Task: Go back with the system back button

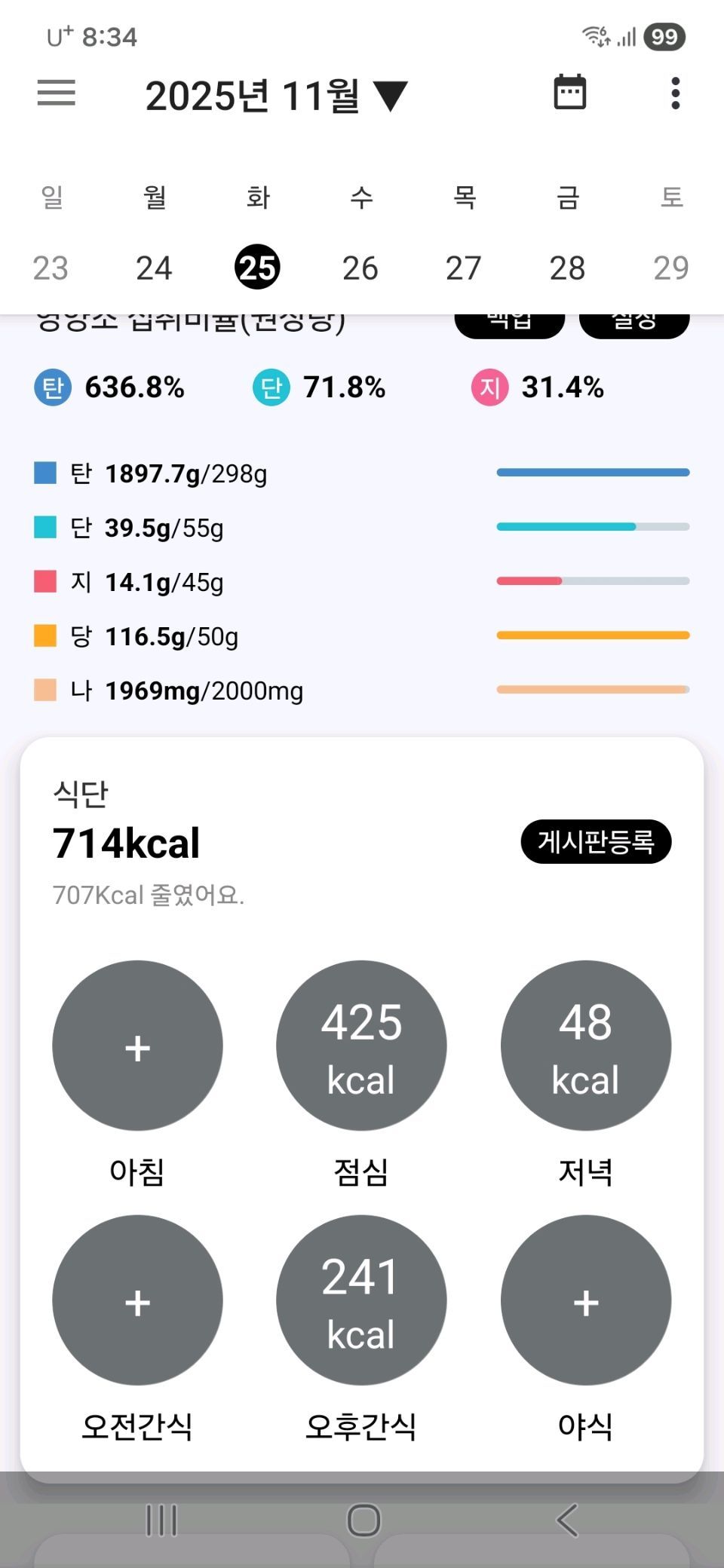Action: point(567,1520)
